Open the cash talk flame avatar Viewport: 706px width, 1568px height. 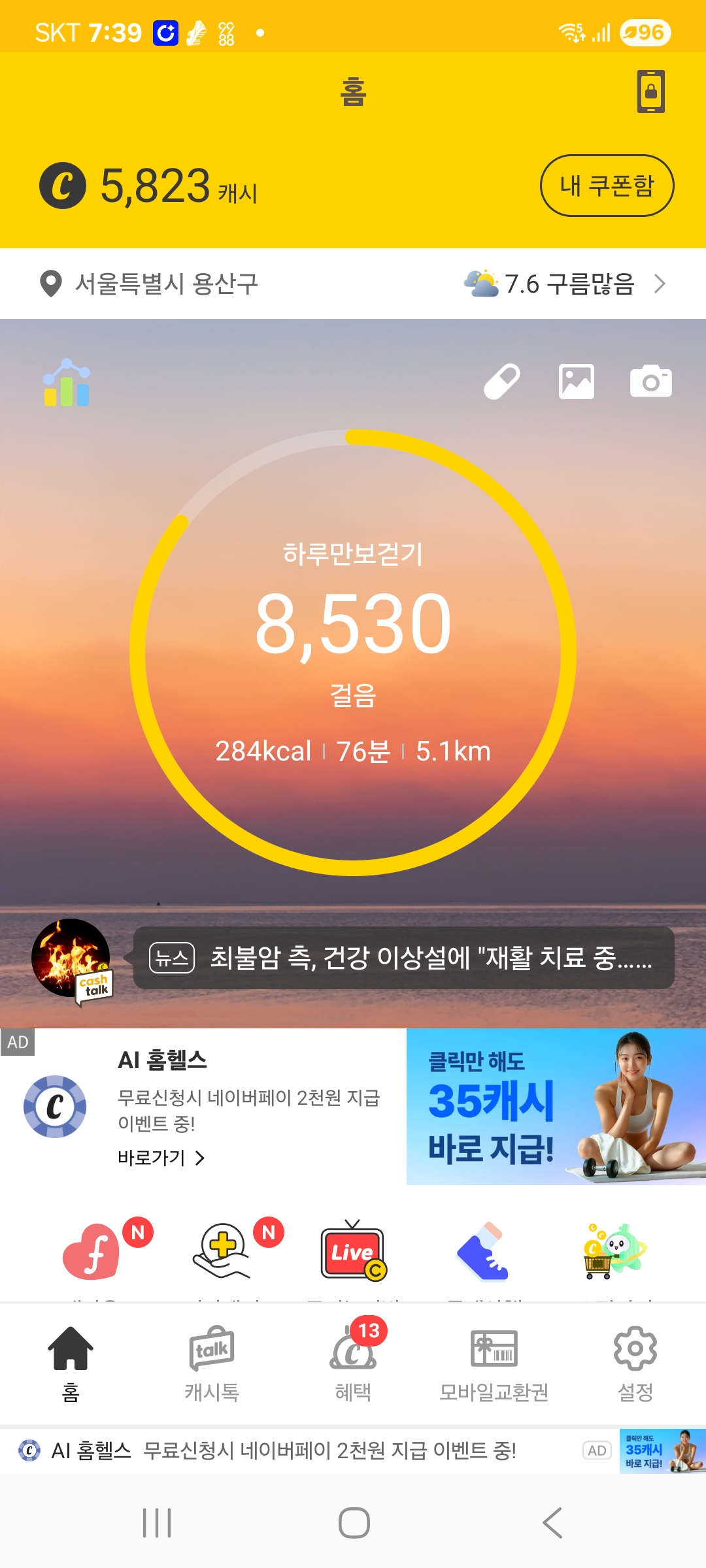71,959
